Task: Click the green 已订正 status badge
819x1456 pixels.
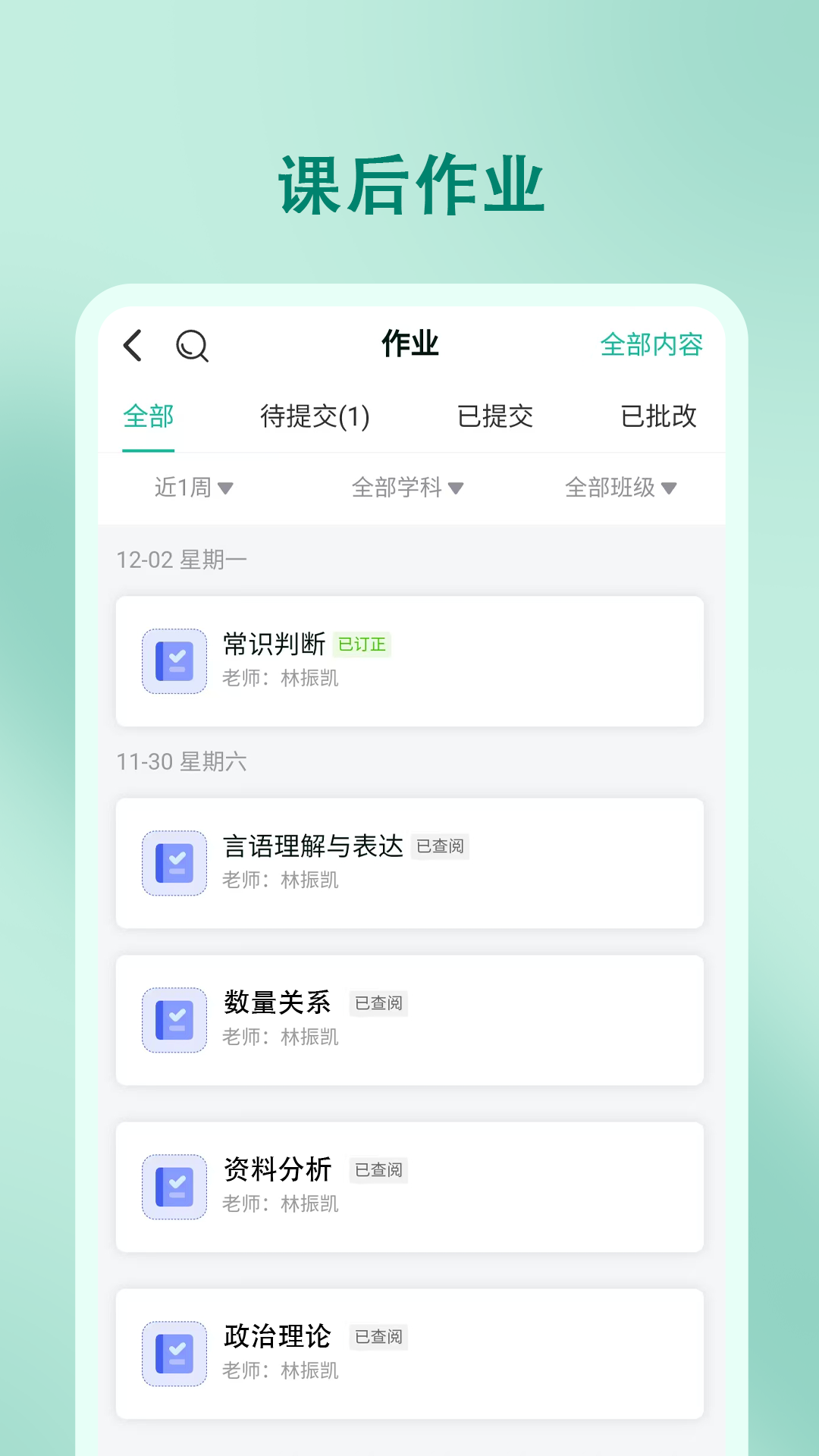Action: (362, 644)
